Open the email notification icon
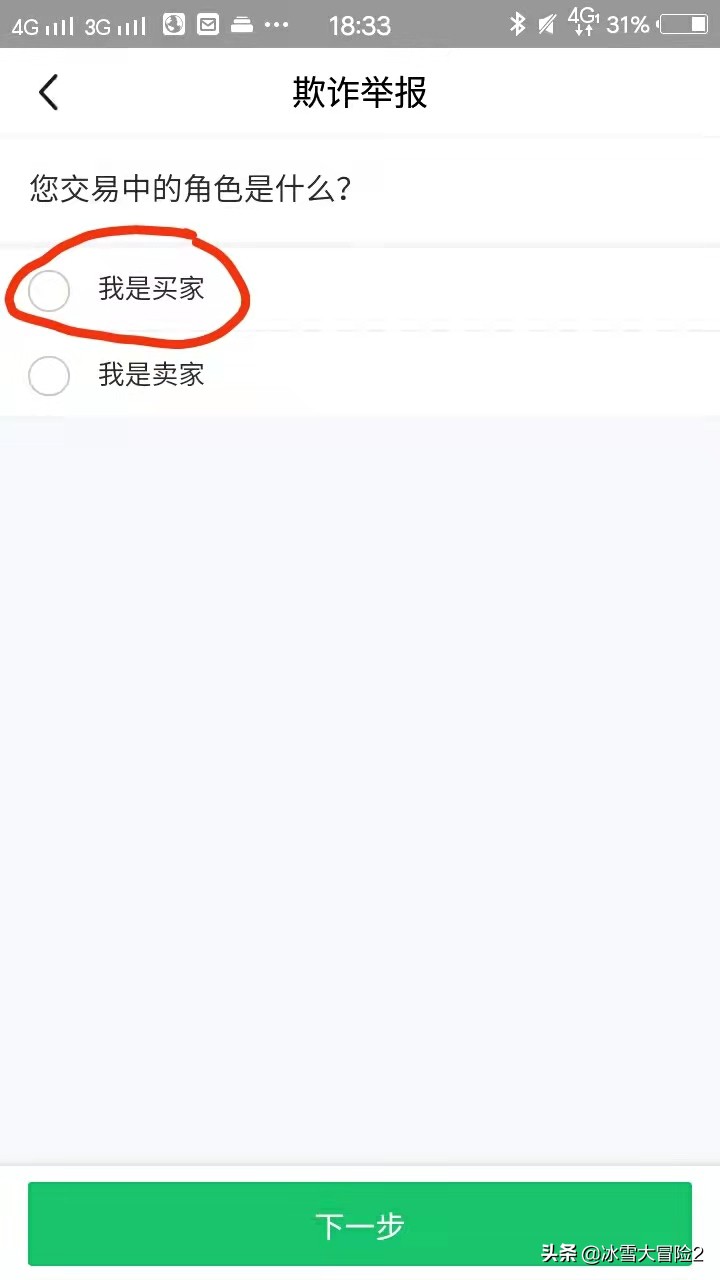The width and height of the screenshot is (720, 1280). coord(207,24)
